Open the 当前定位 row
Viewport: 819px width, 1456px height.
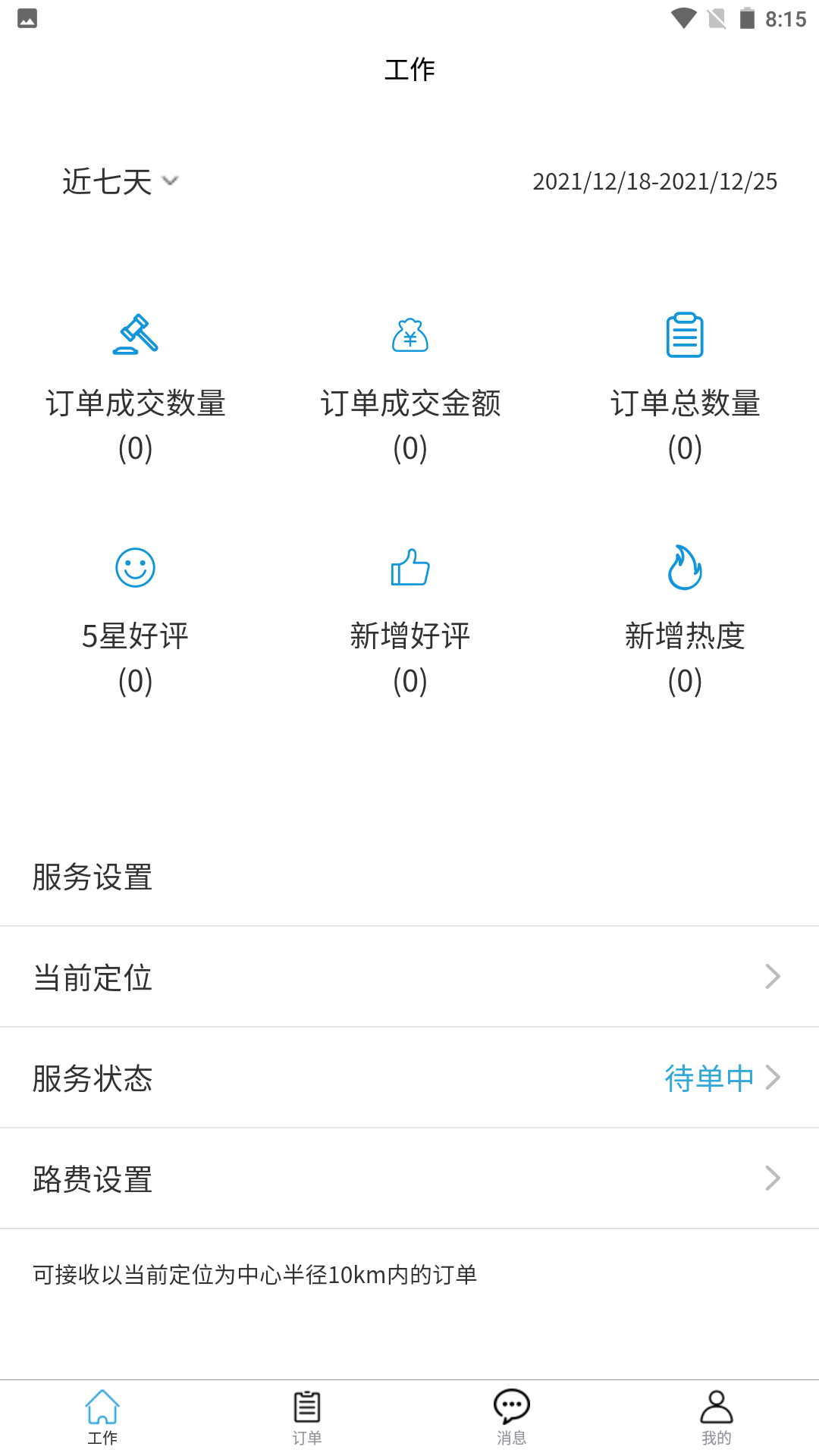coord(409,977)
